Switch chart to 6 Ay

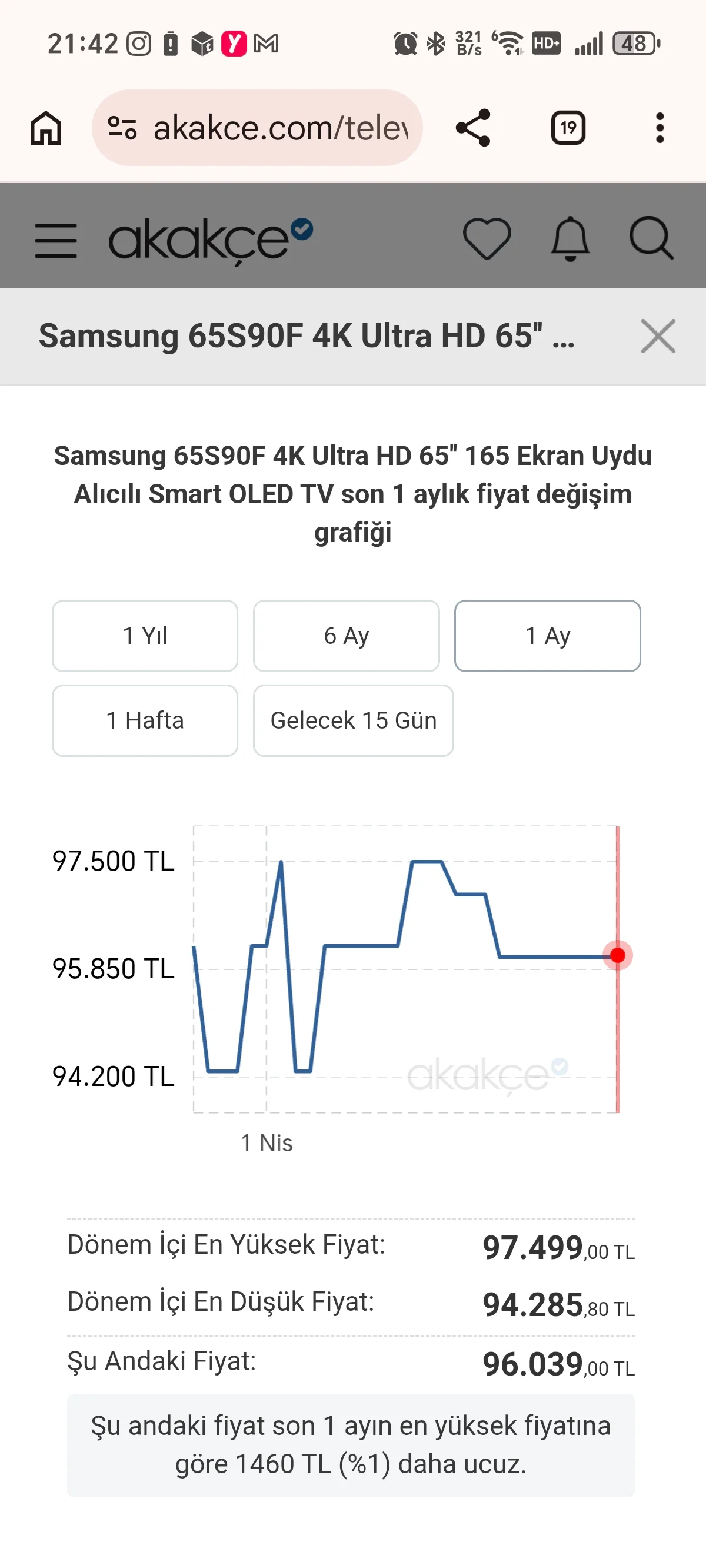(347, 636)
